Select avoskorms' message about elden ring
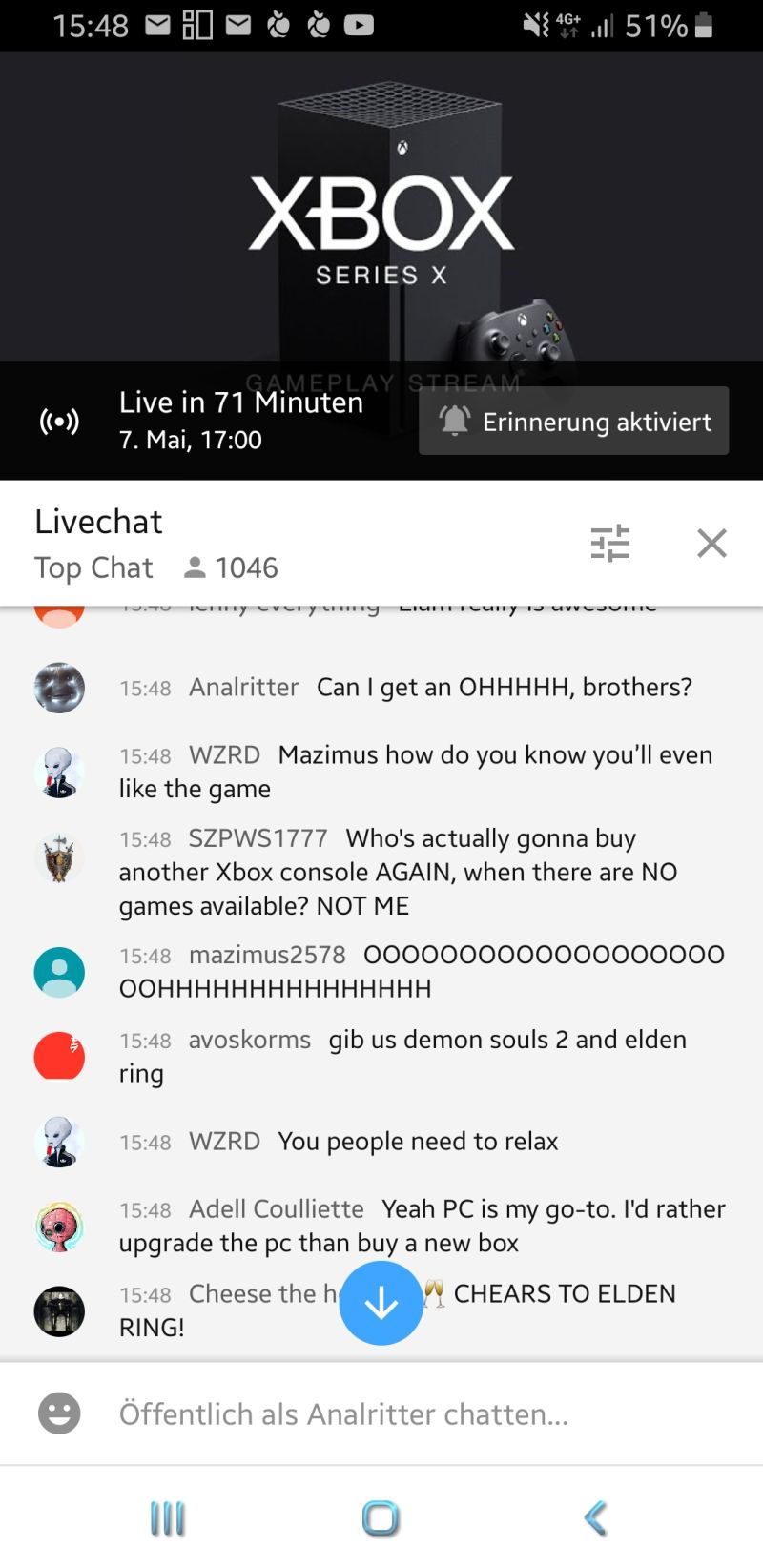The image size is (763, 1568). (x=401, y=1056)
